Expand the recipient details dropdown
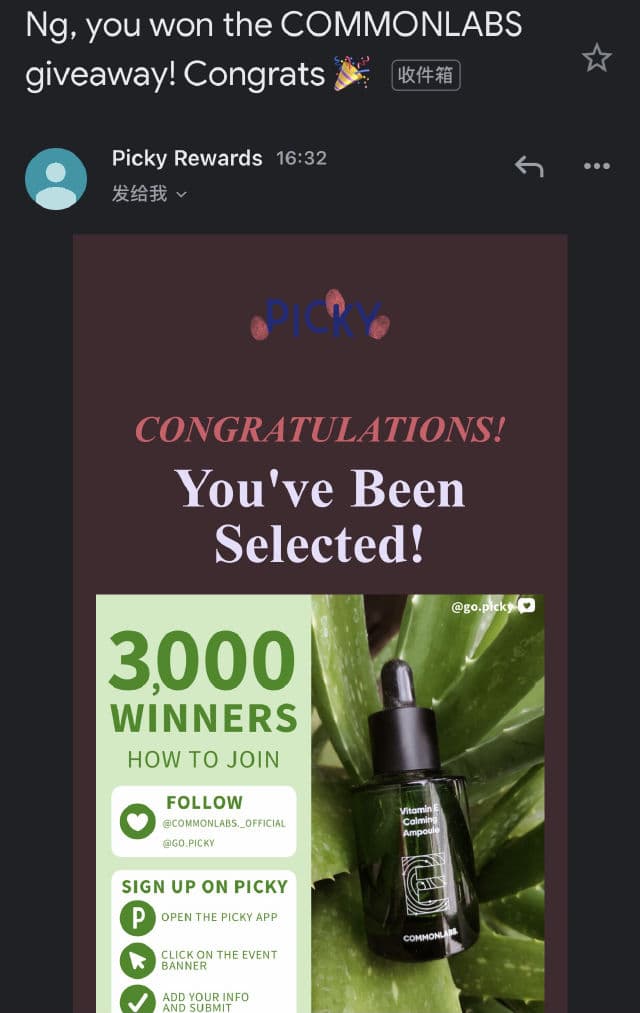 tap(181, 194)
